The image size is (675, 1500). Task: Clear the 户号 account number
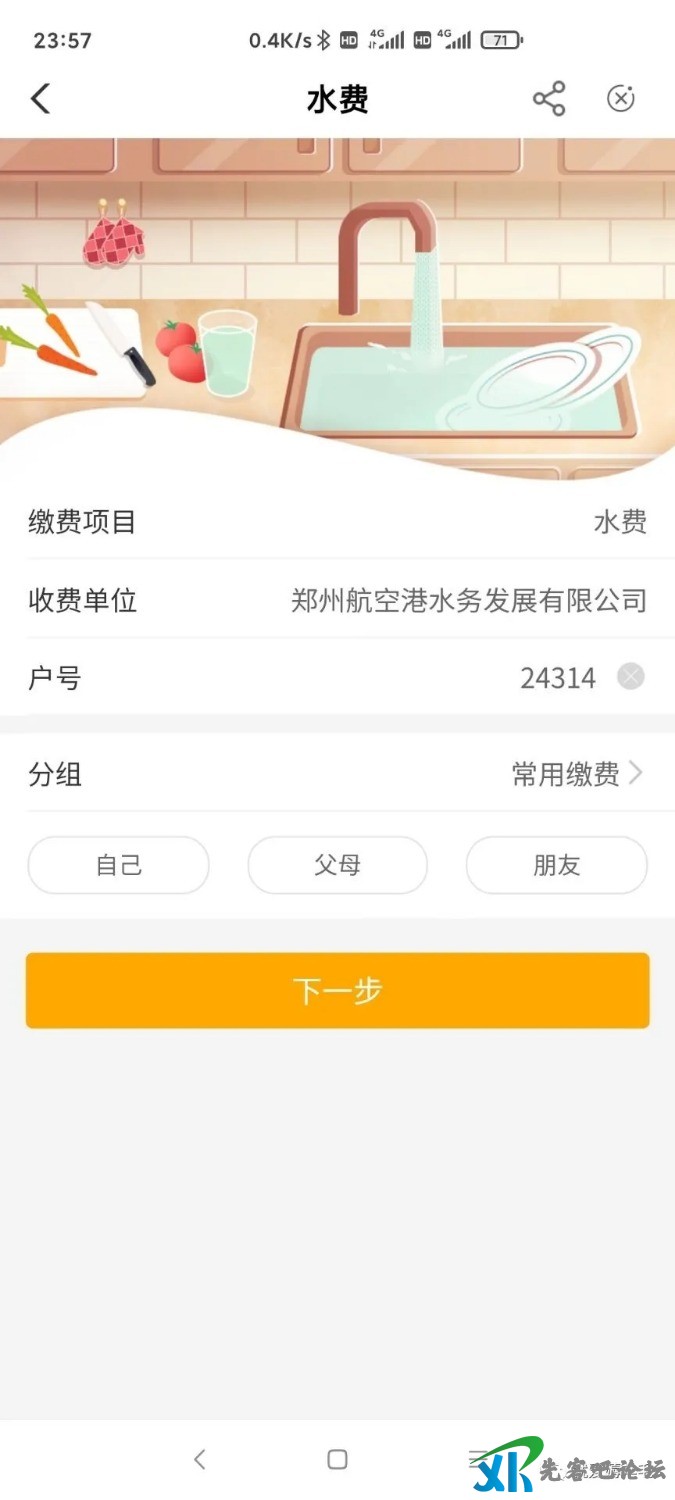click(x=630, y=677)
